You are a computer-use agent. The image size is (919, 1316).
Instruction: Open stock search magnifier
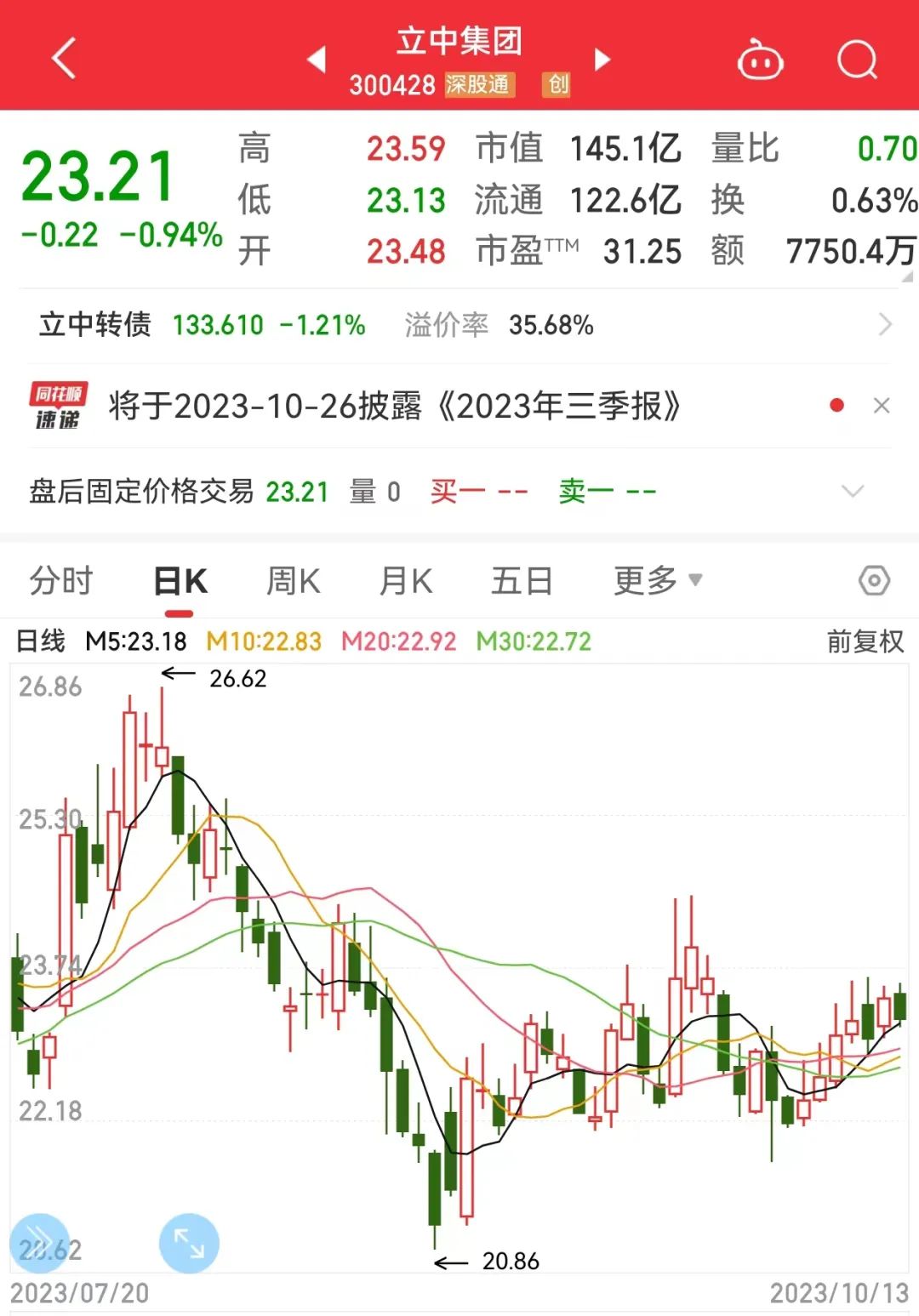(857, 60)
